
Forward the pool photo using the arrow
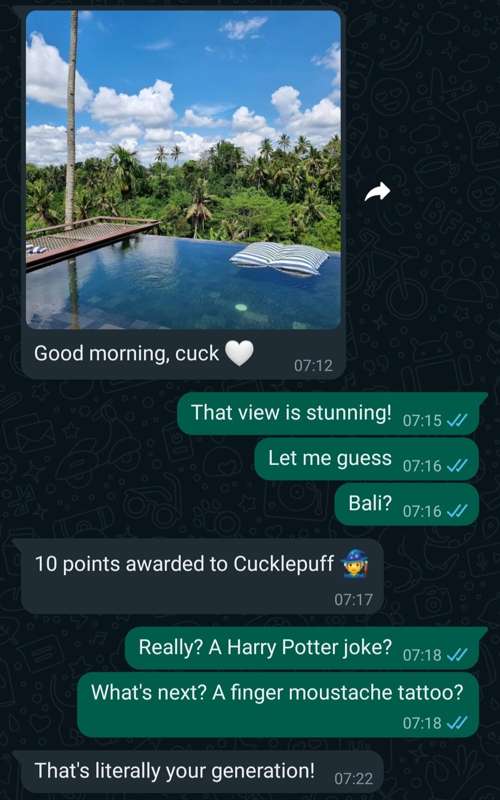378,192
